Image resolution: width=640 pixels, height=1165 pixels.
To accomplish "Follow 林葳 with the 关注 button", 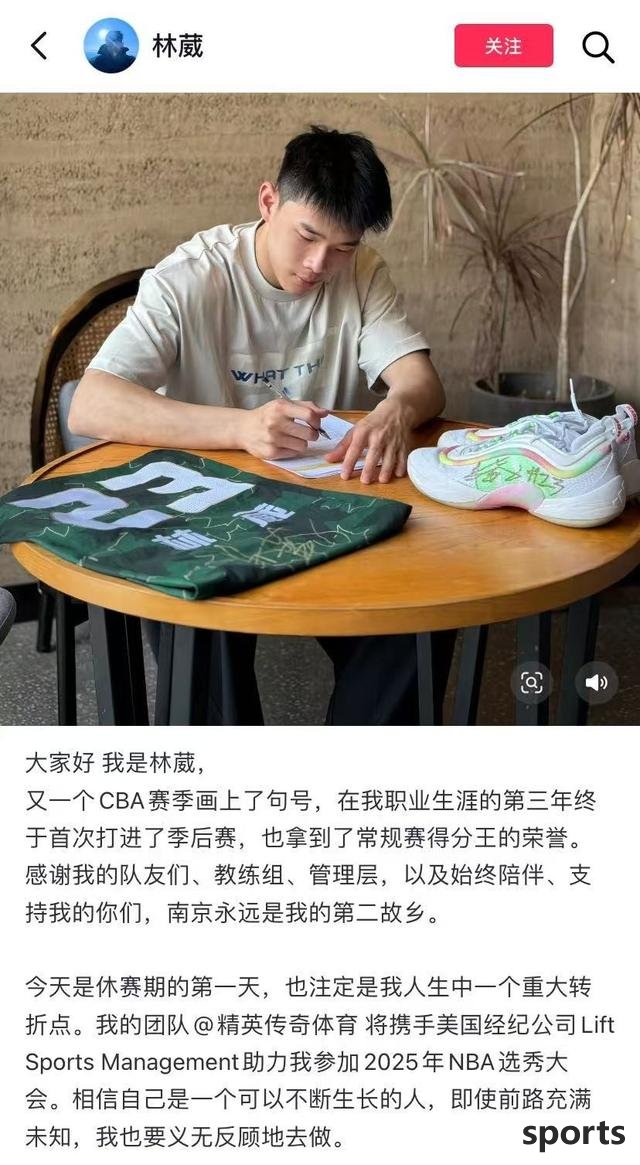I will tap(503, 46).
